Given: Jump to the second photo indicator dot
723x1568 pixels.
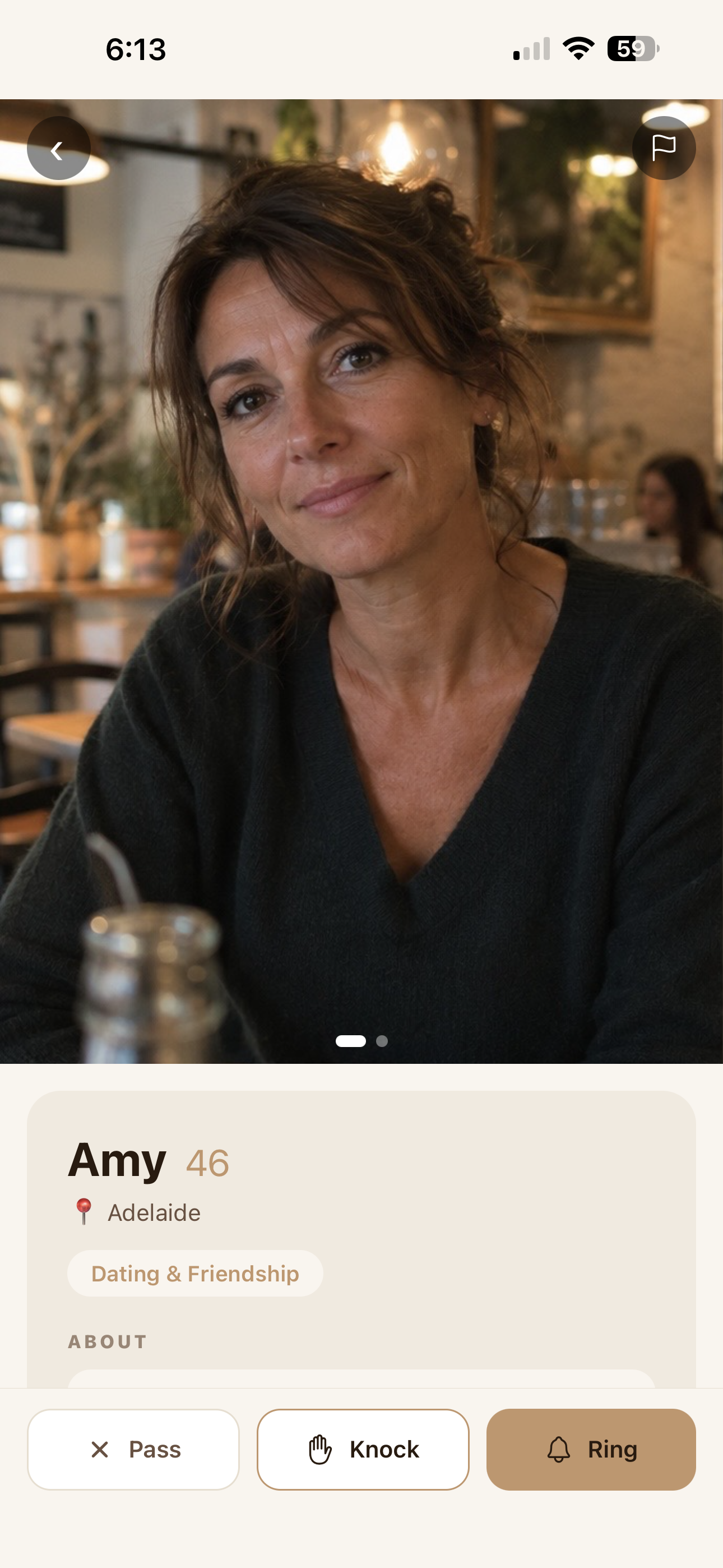Looking at the screenshot, I should [382, 1041].
